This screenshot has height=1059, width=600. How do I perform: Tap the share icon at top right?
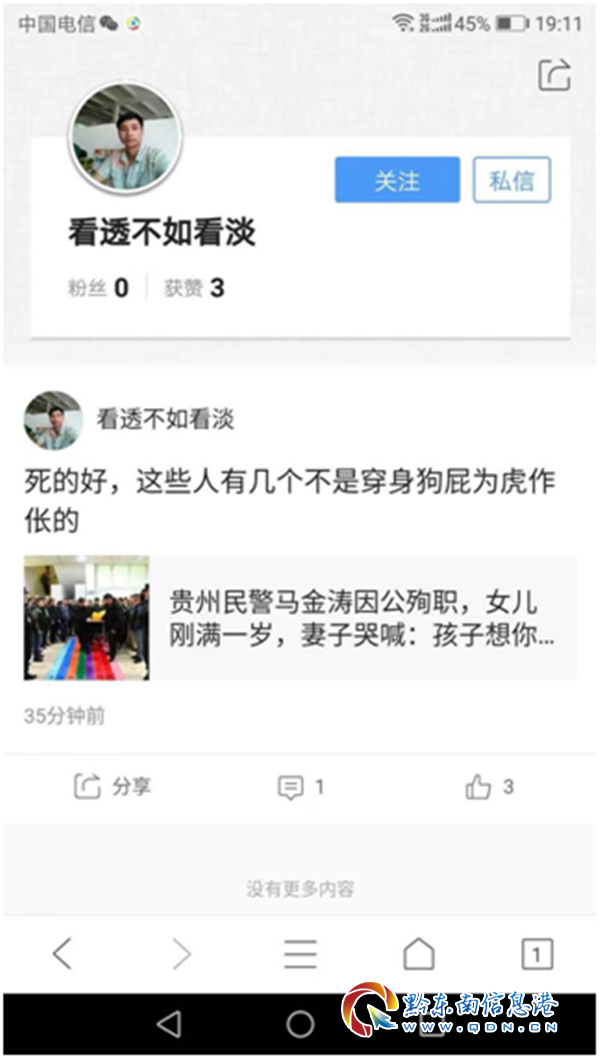point(554,75)
